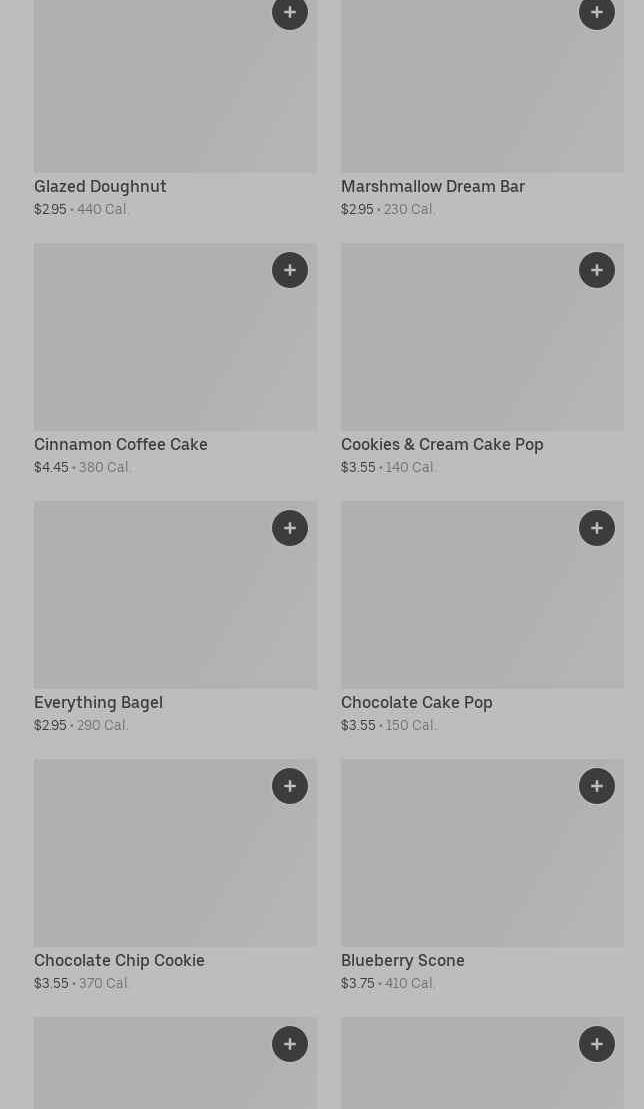Screen dimensions: 644x1109
Task: Add Chocolate Cake Pop to order
Action: [597, 528]
